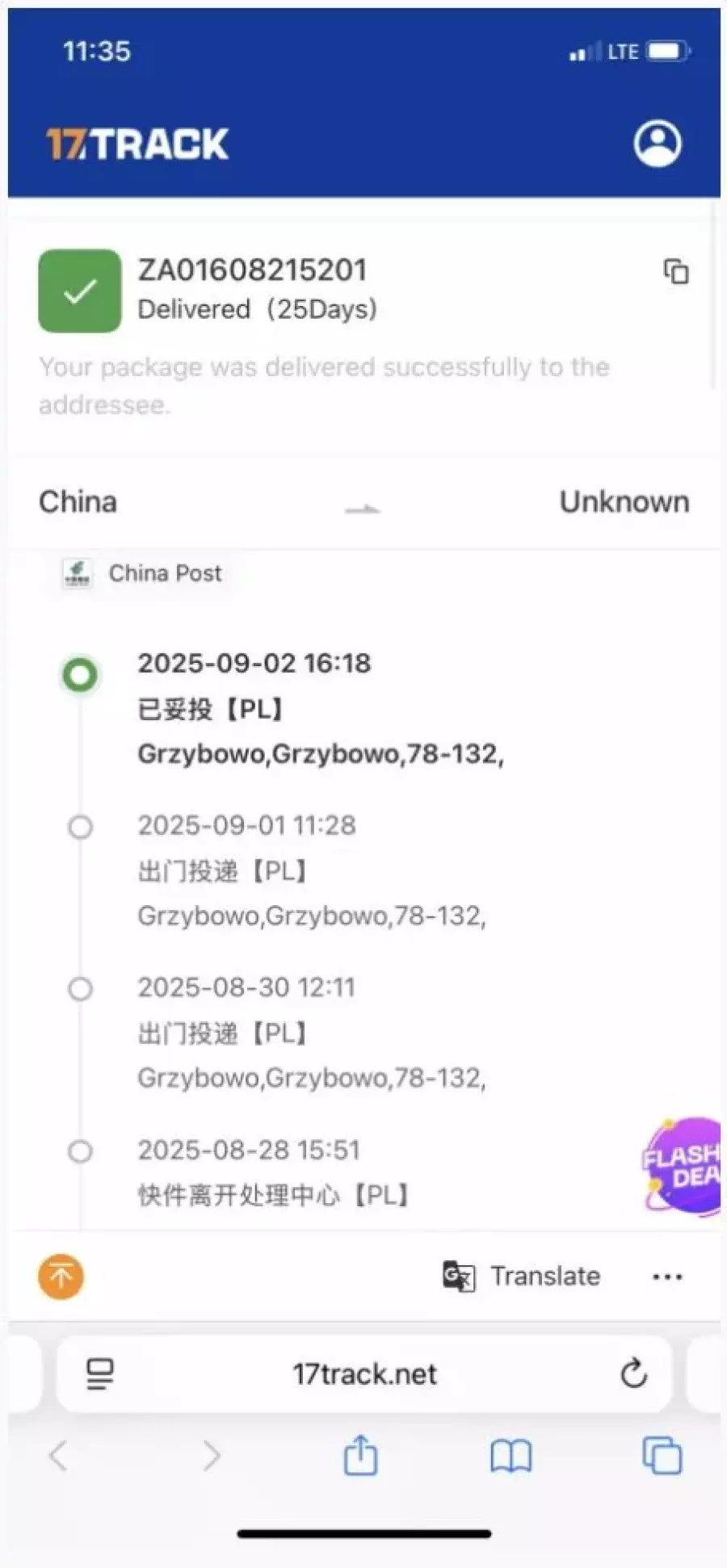Reload the page

pos(633,1373)
